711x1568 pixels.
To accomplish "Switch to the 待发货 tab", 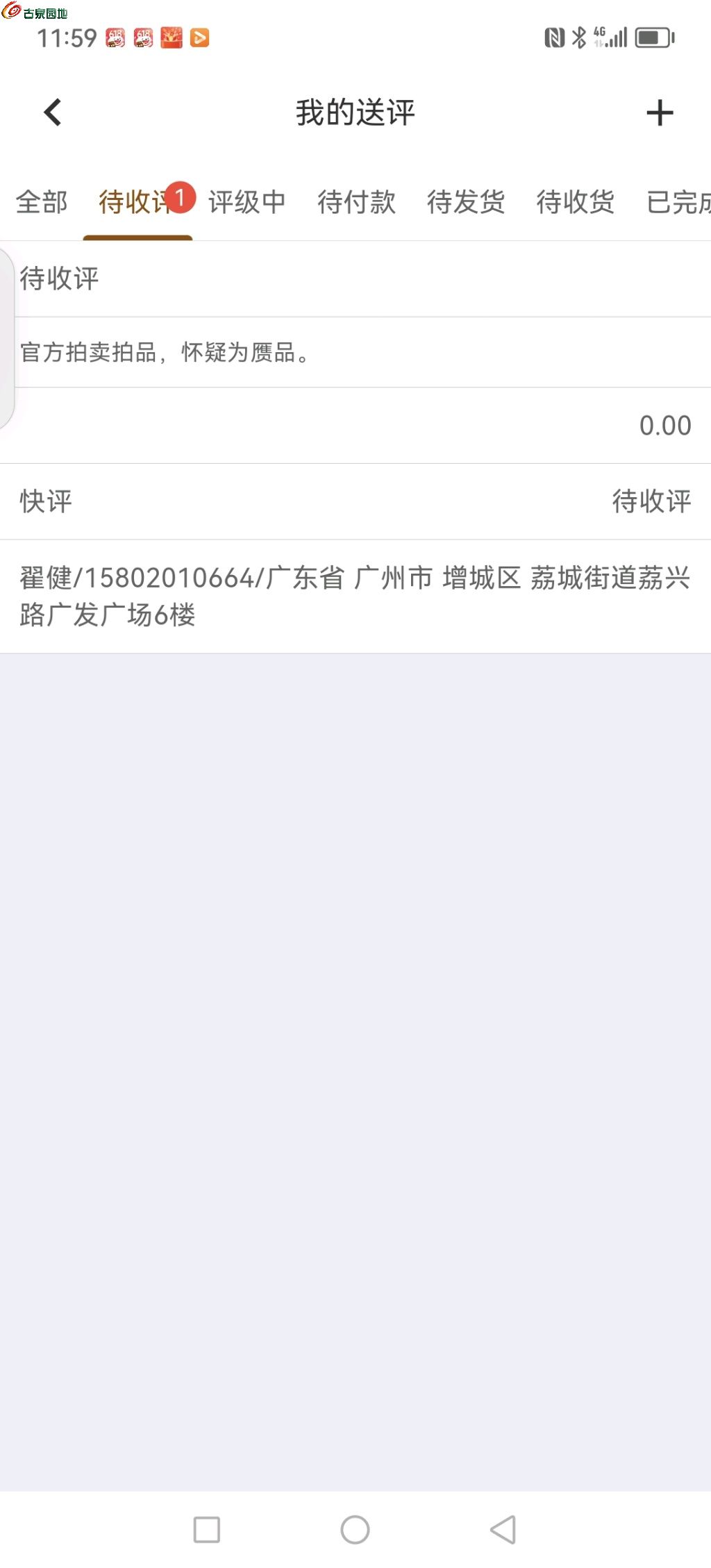I will pyautogui.click(x=465, y=202).
